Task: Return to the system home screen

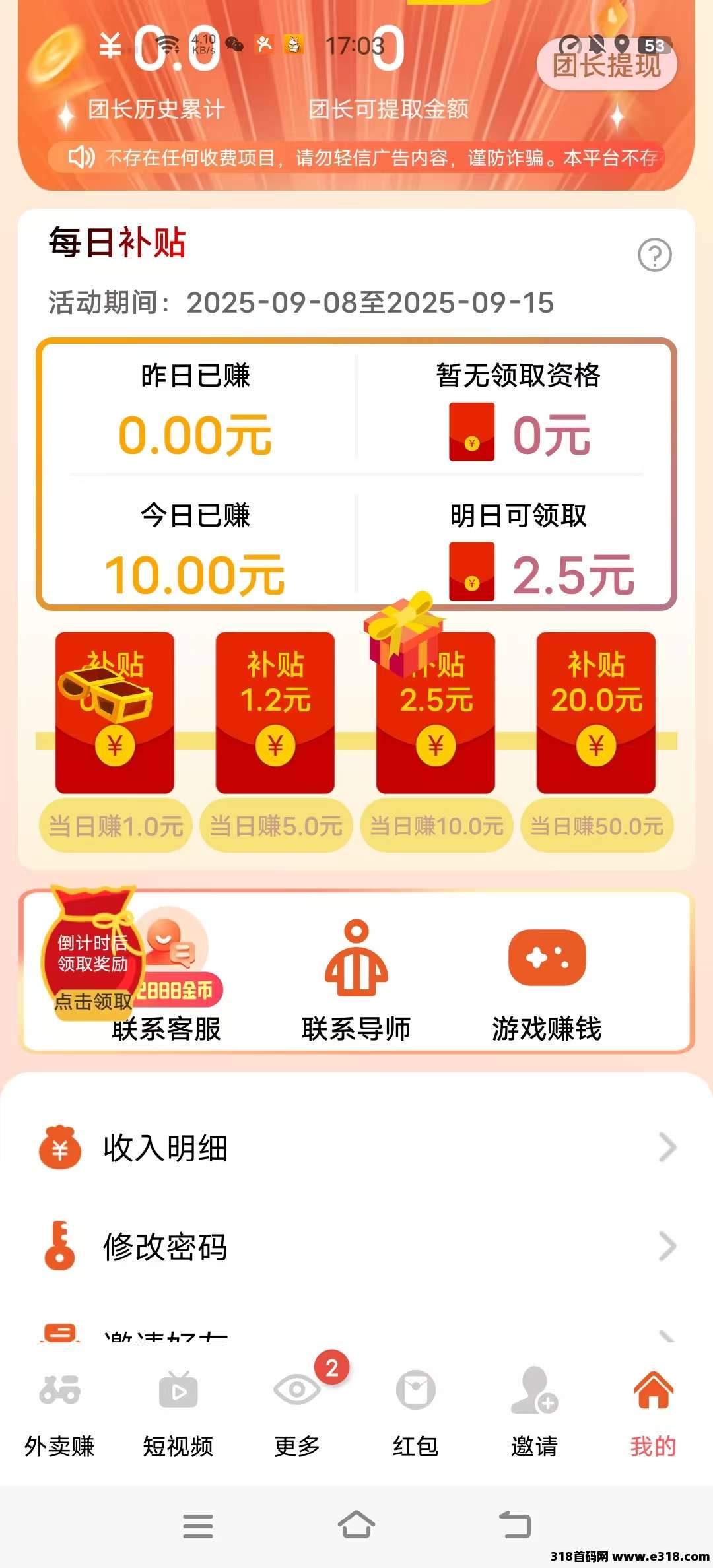Action: pos(356,1526)
